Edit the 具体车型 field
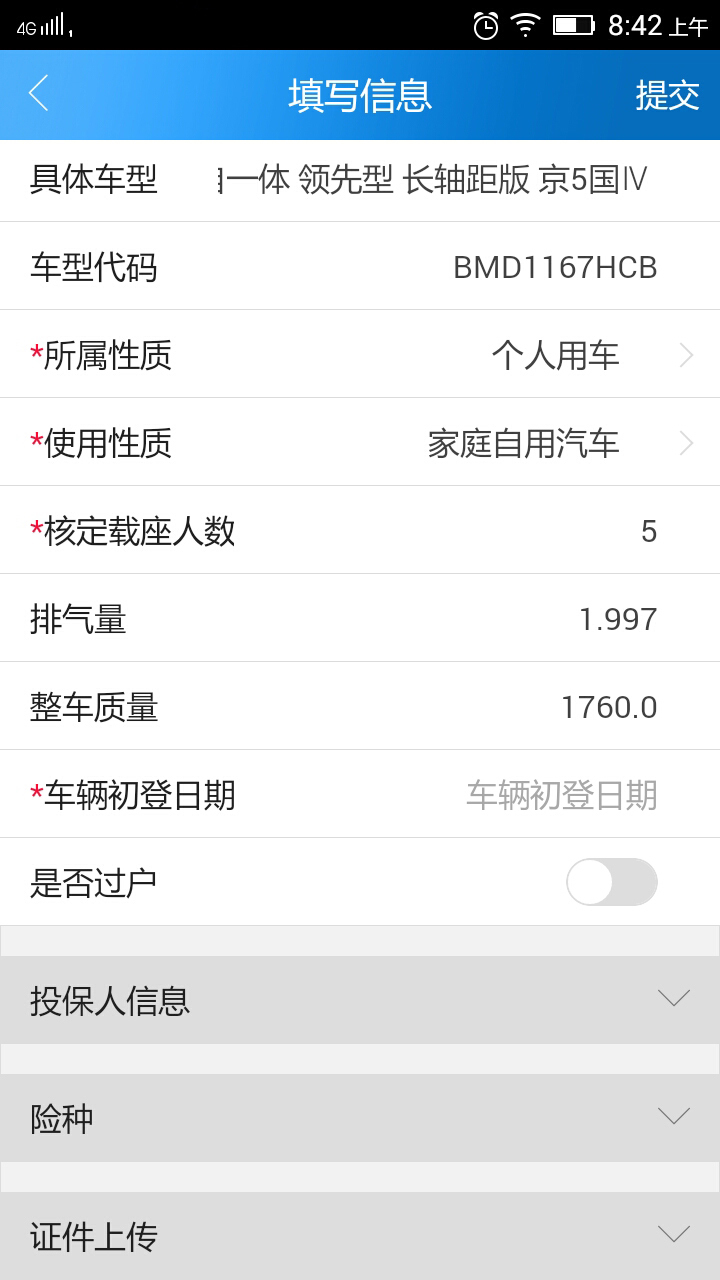 click(432, 179)
